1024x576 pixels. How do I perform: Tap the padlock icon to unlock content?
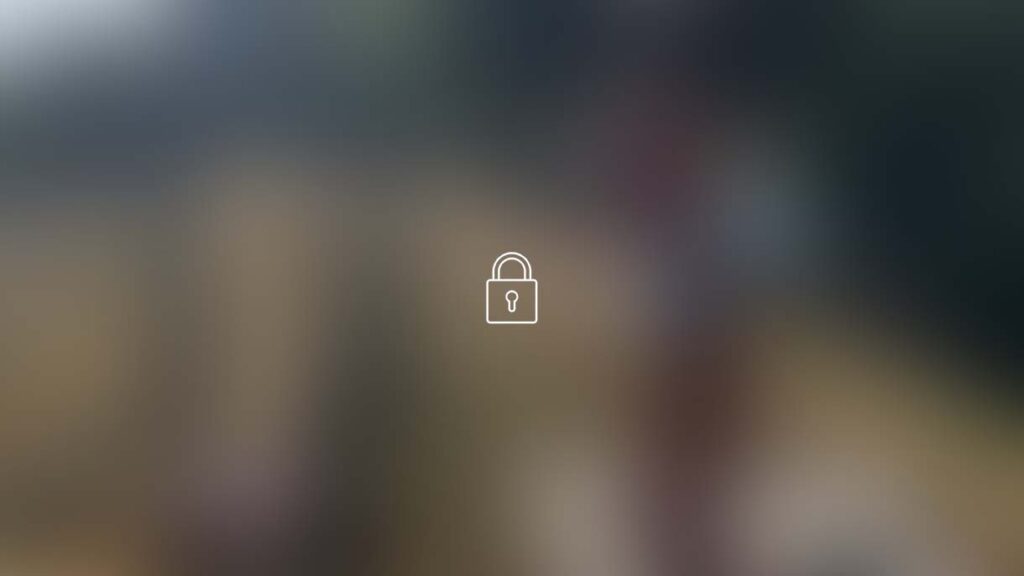[511, 289]
